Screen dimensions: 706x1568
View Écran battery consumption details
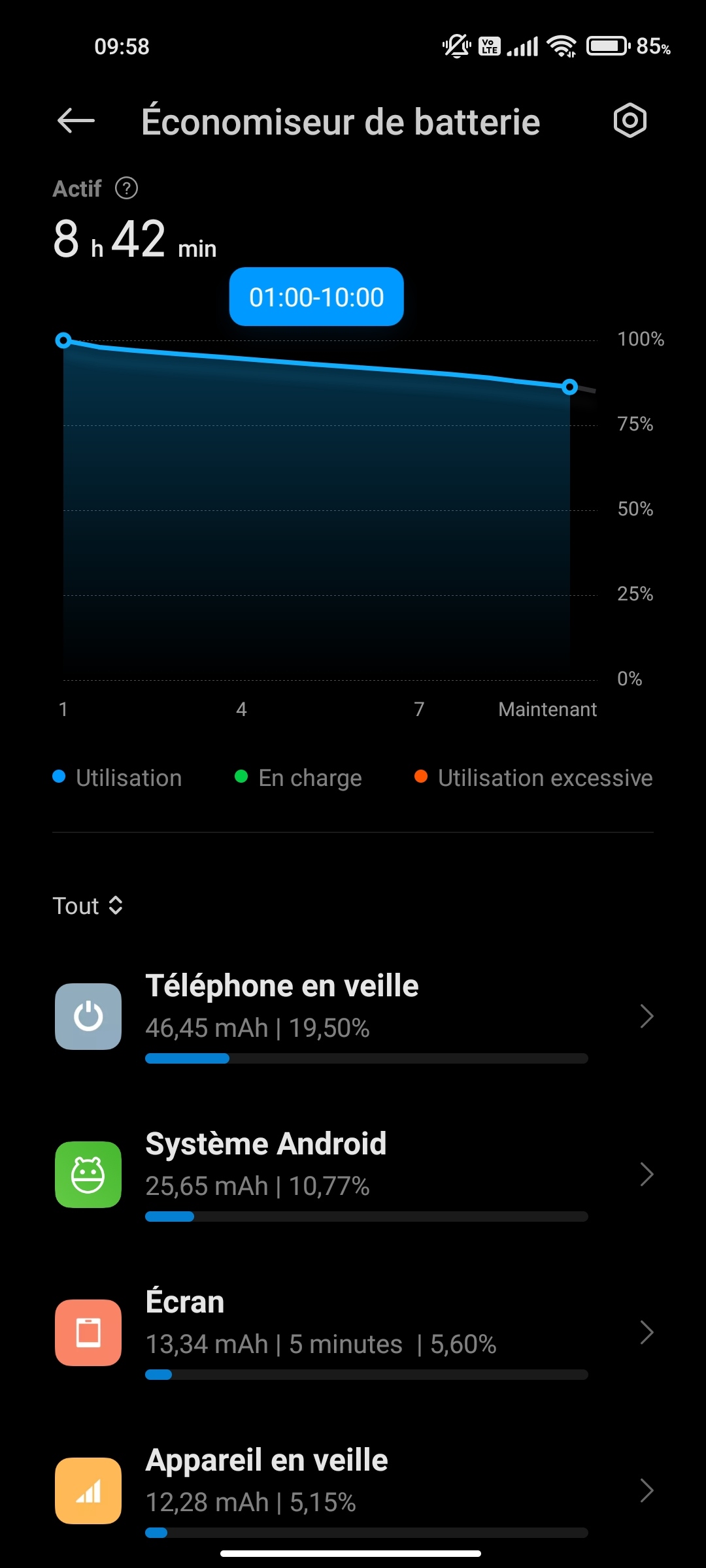click(x=353, y=1333)
